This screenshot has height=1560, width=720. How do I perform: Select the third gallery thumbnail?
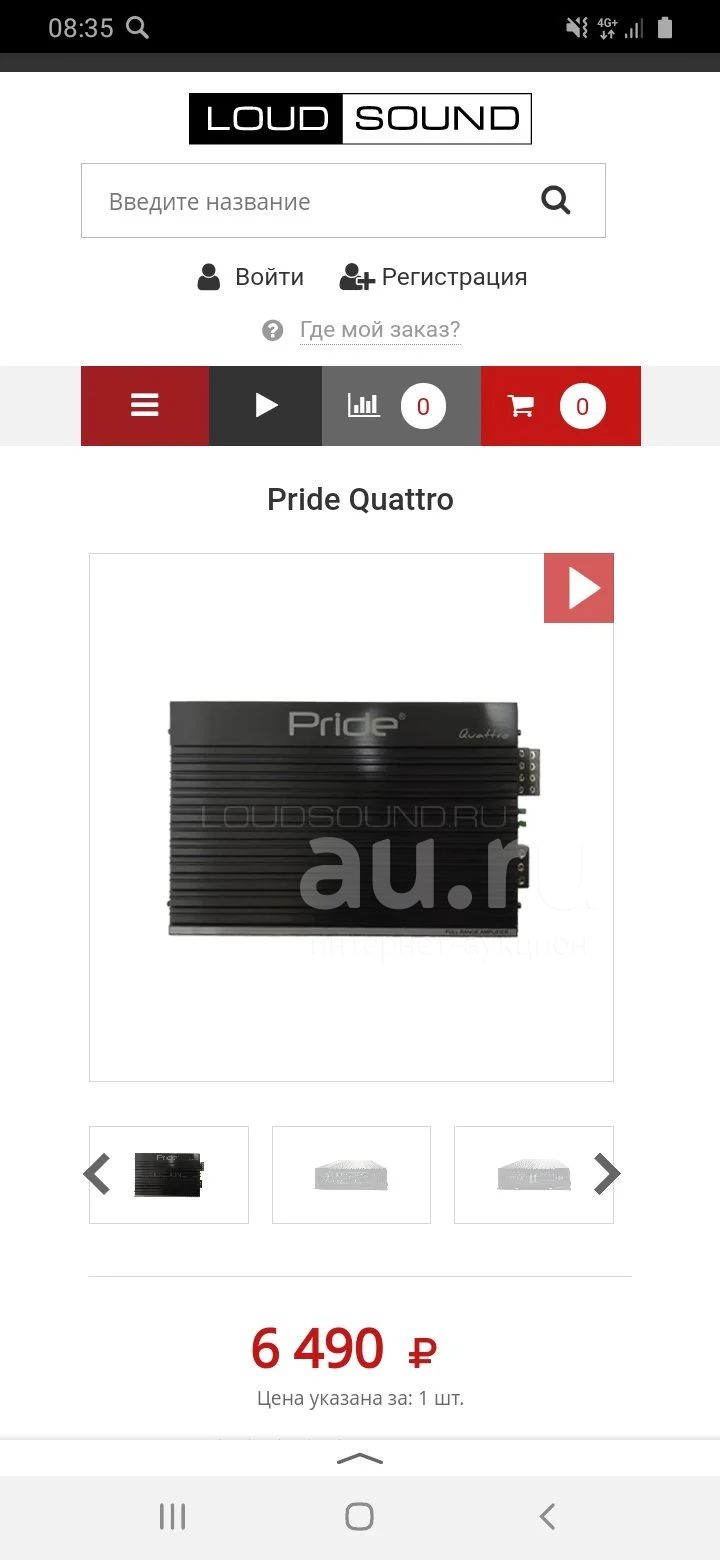click(534, 1175)
